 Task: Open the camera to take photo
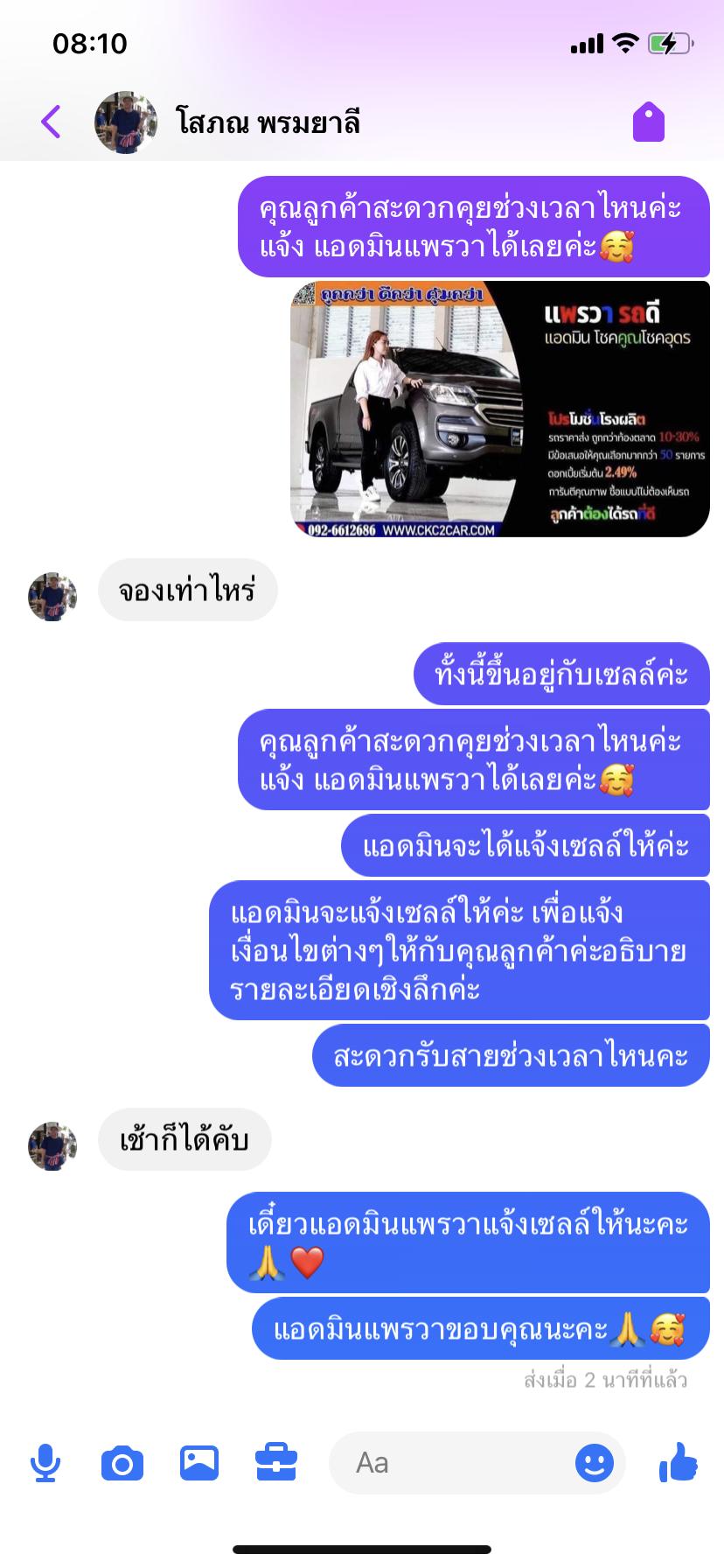point(122,1463)
